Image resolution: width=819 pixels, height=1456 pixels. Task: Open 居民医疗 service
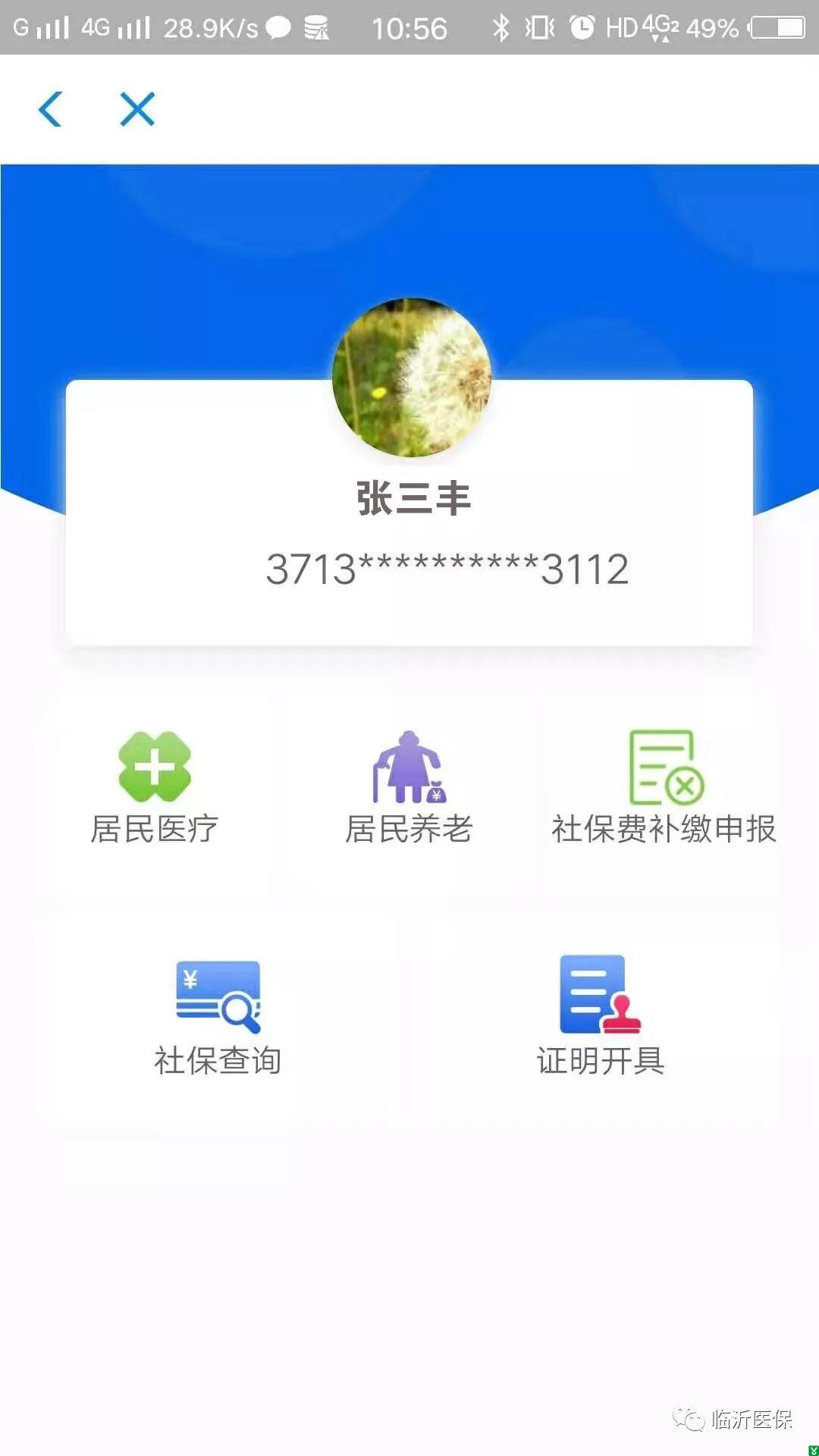[x=155, y=789]
